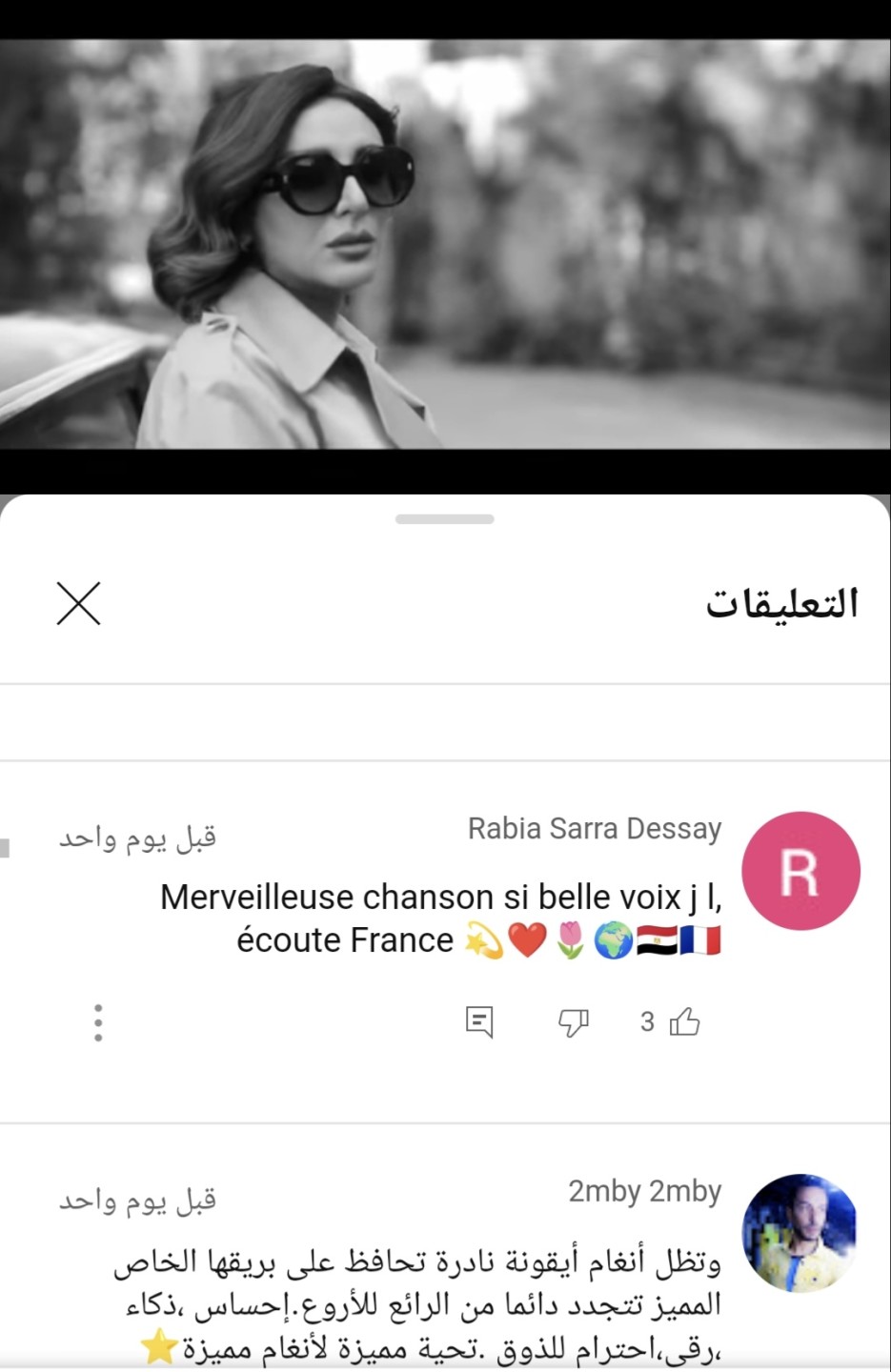This screenshot has height=1372, width=891.
Task: Tap Rabia Sarra Dessay's pink avatar
Action: point(800,869)
